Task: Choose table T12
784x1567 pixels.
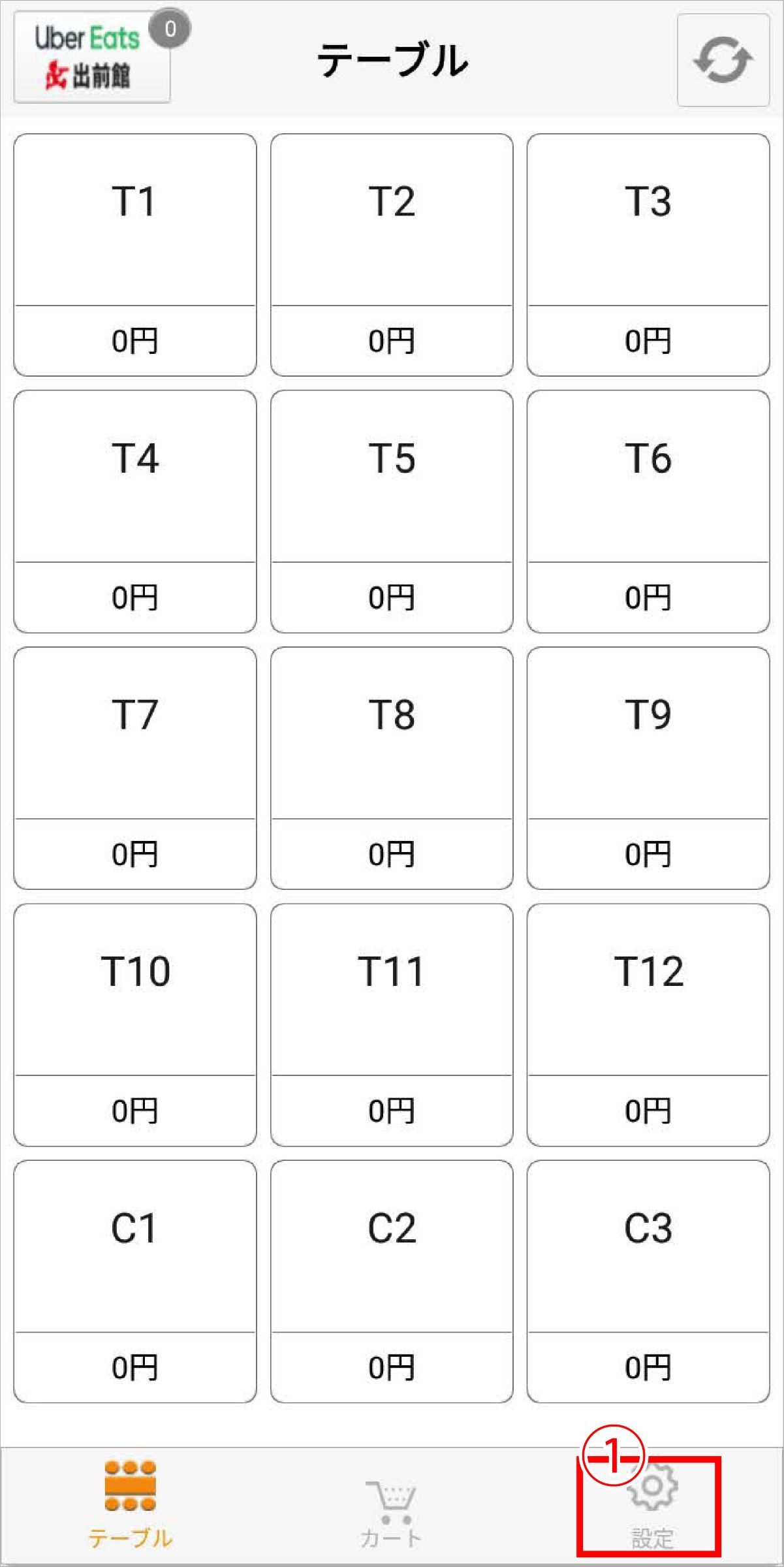Action: [648, 1024]
